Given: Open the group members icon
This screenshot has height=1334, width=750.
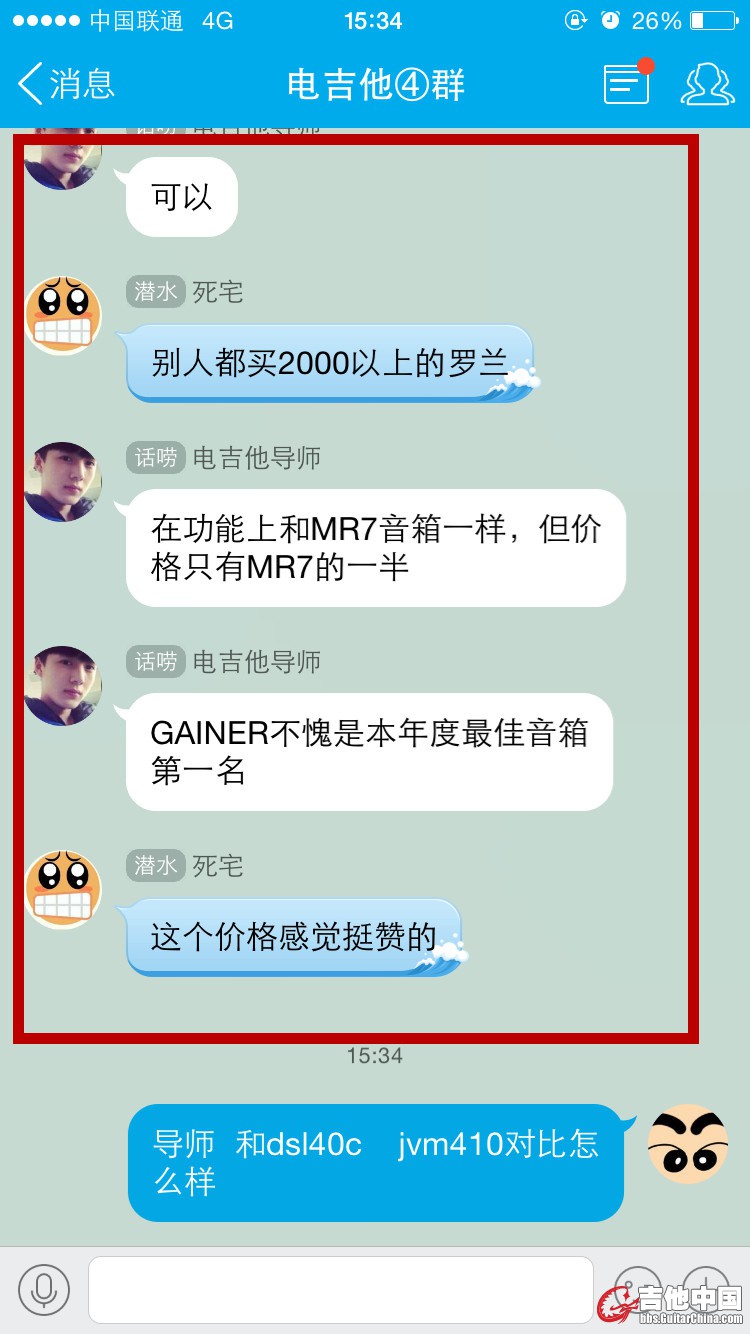Looking at the screenshot, I should pyautogui.click(x=707, y=84).
